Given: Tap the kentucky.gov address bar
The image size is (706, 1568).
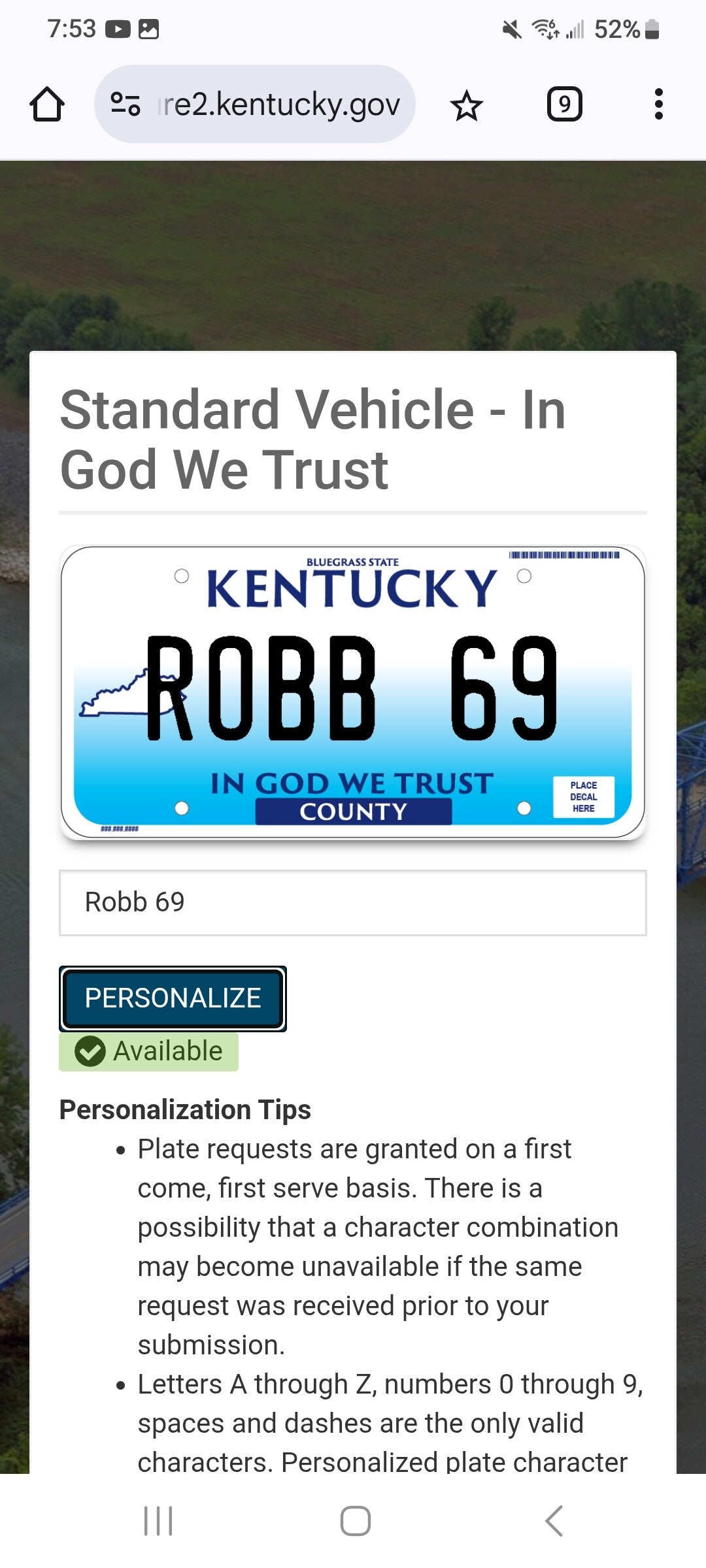Looking at the screenshot, I should pos(278,105).
